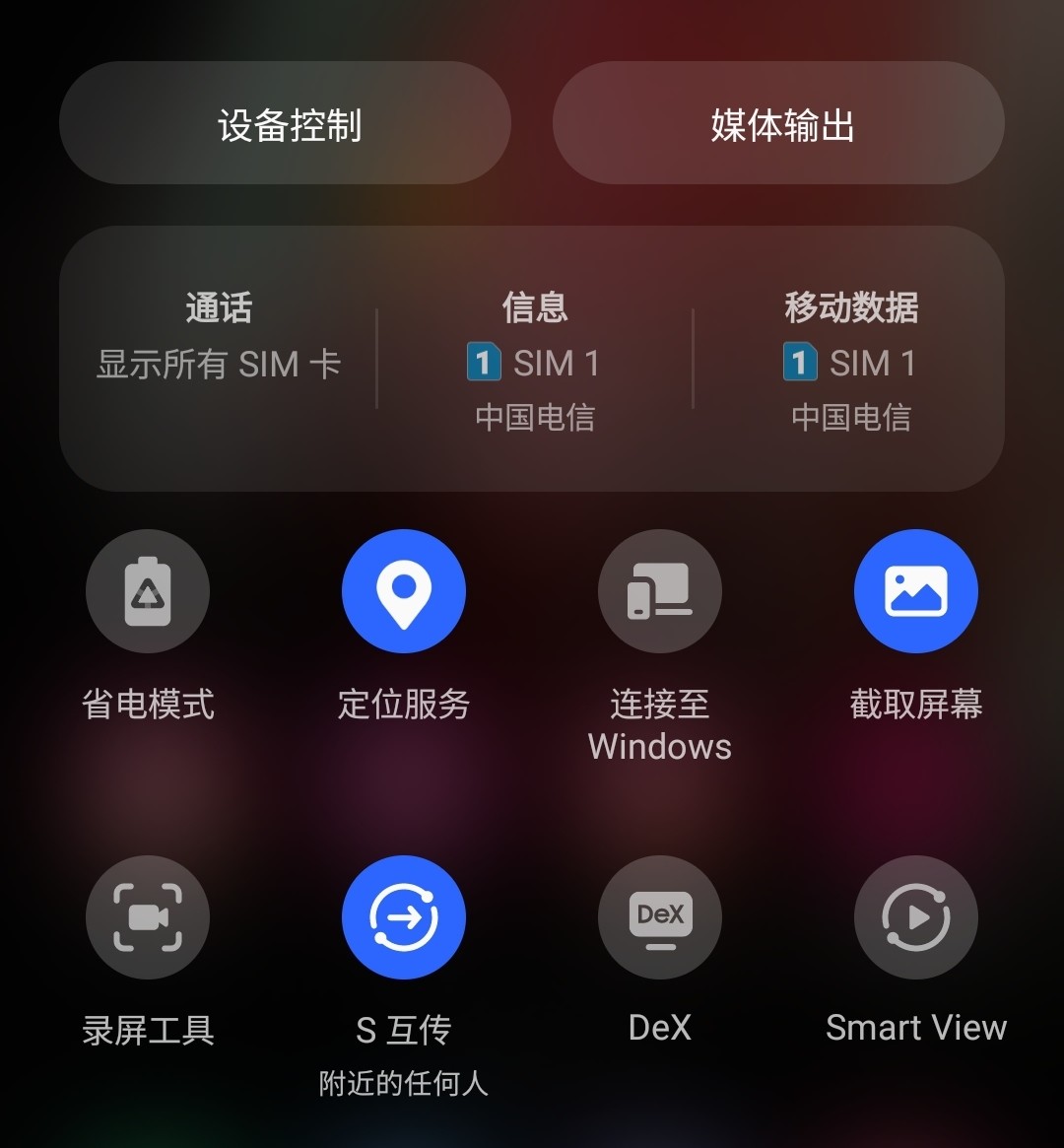Tap 中国电信 carrier label under 信息

534,418
